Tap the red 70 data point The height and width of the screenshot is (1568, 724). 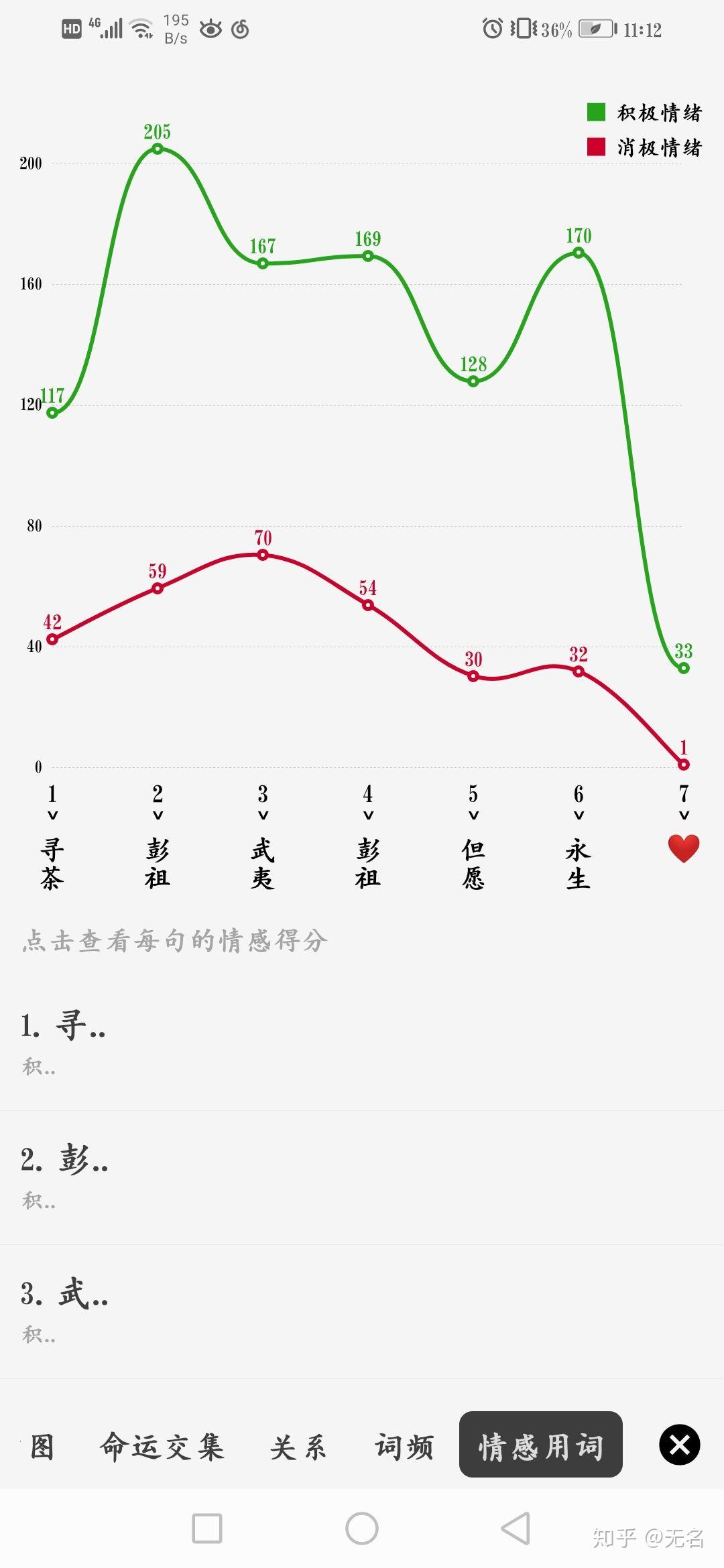[x=263, y=555]
